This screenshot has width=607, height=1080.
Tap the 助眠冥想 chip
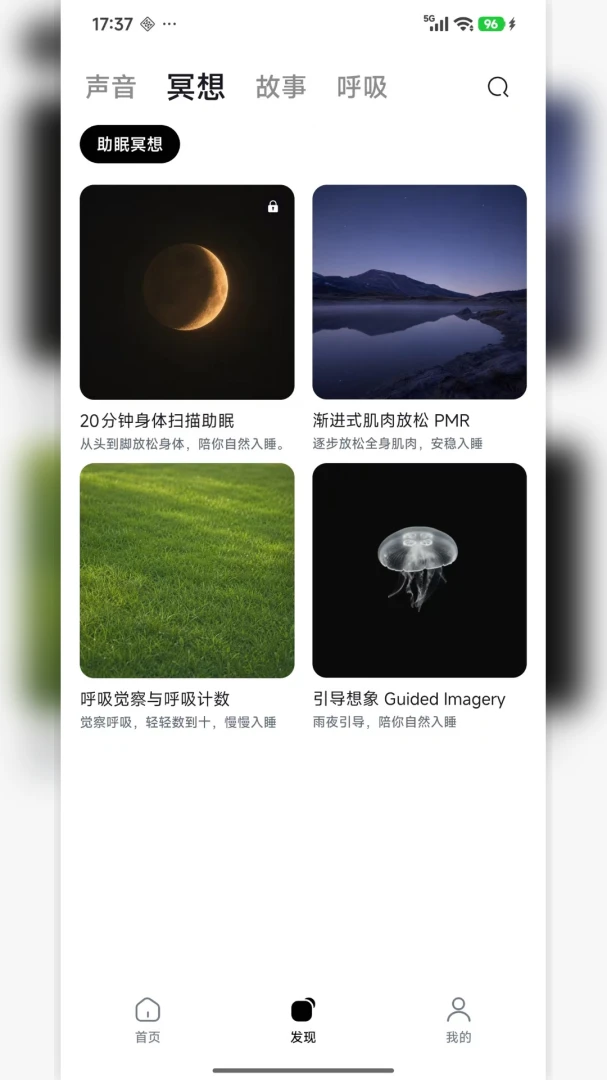(130, 144)
